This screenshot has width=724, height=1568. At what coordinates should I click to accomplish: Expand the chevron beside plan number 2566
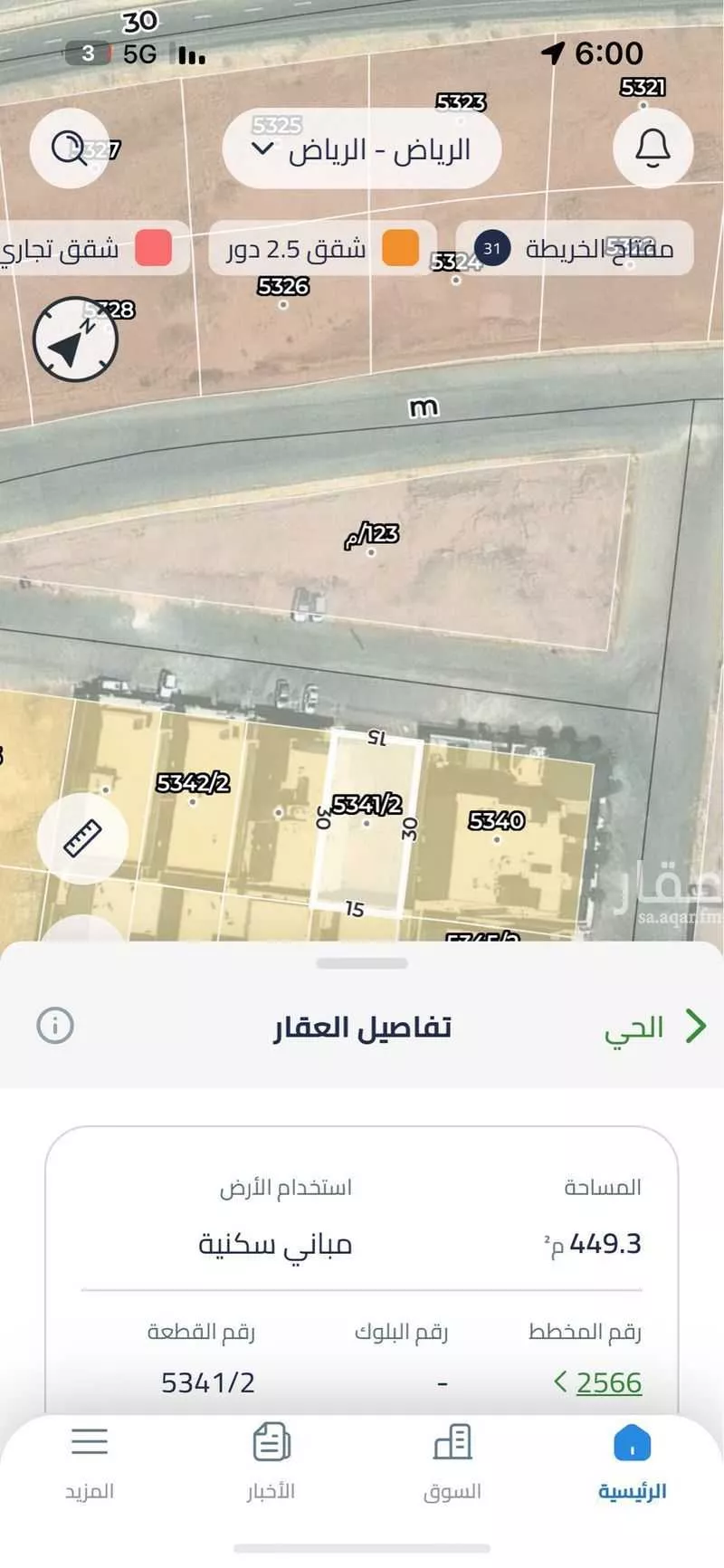coord(563,1381)
